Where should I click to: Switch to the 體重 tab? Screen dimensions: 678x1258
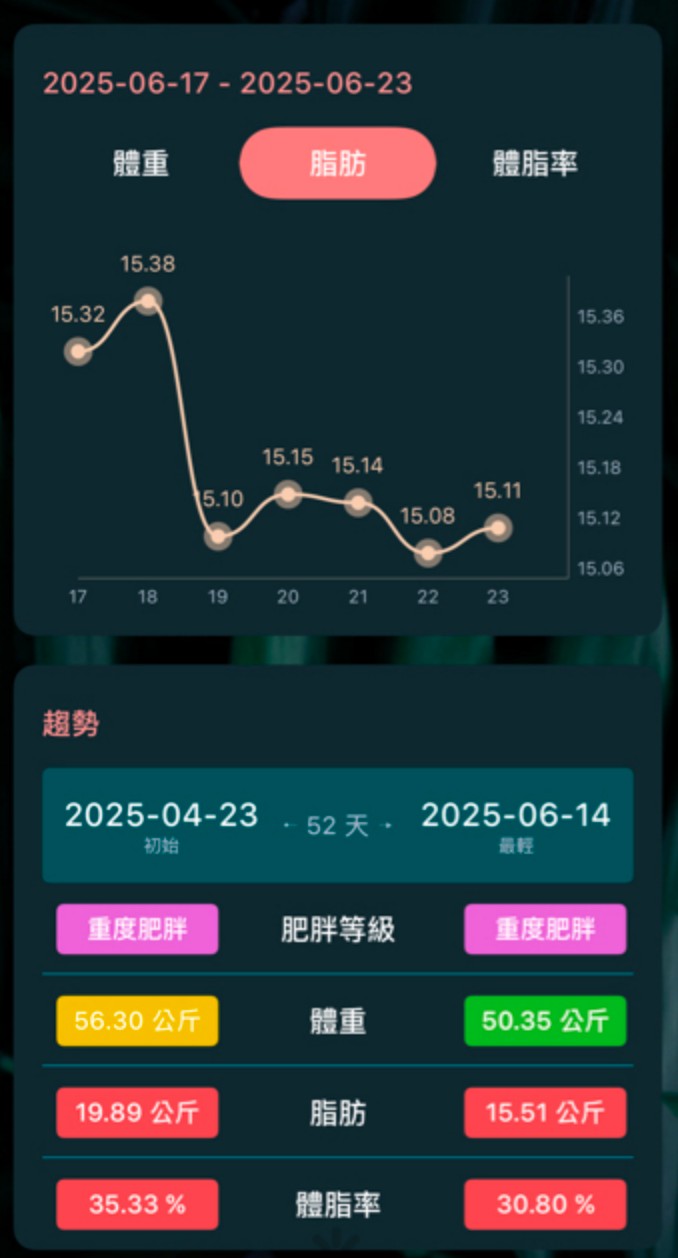pyautogui.click(x=141, y=163)
